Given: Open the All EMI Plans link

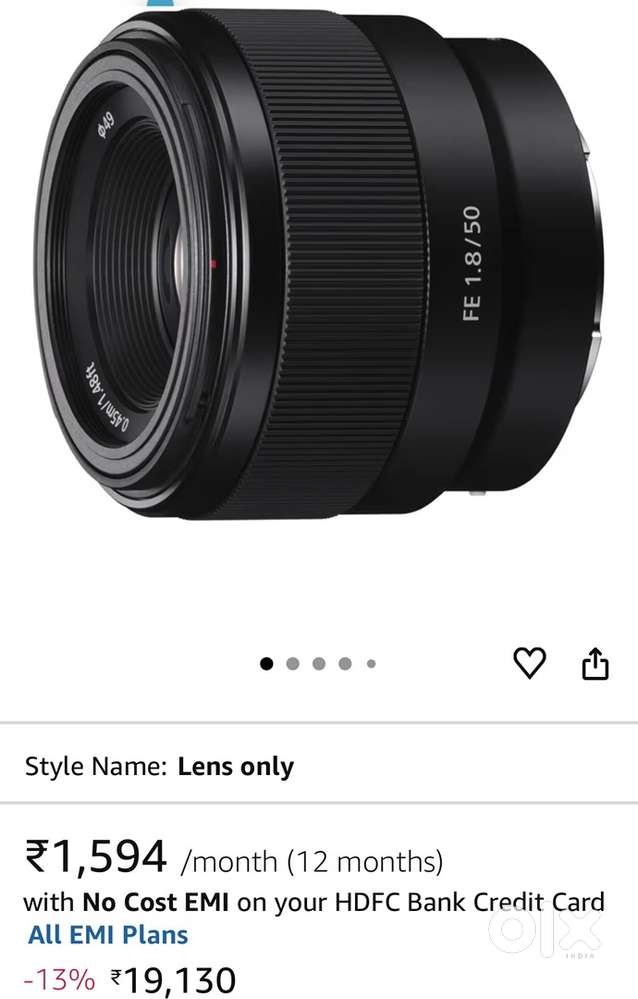Looking at the screenshot, I should coord(108,936).
